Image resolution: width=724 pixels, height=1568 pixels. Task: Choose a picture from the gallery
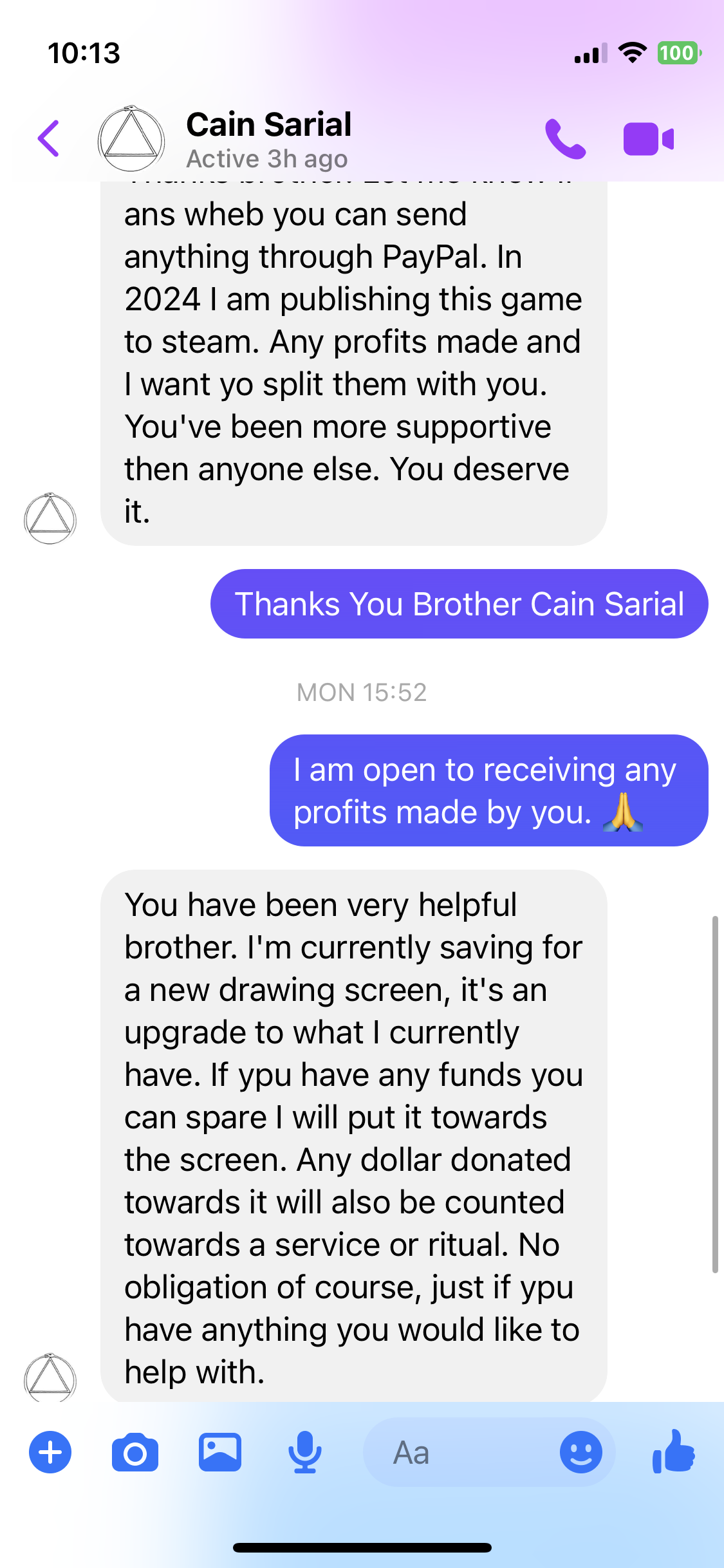tap(220, 1452)
